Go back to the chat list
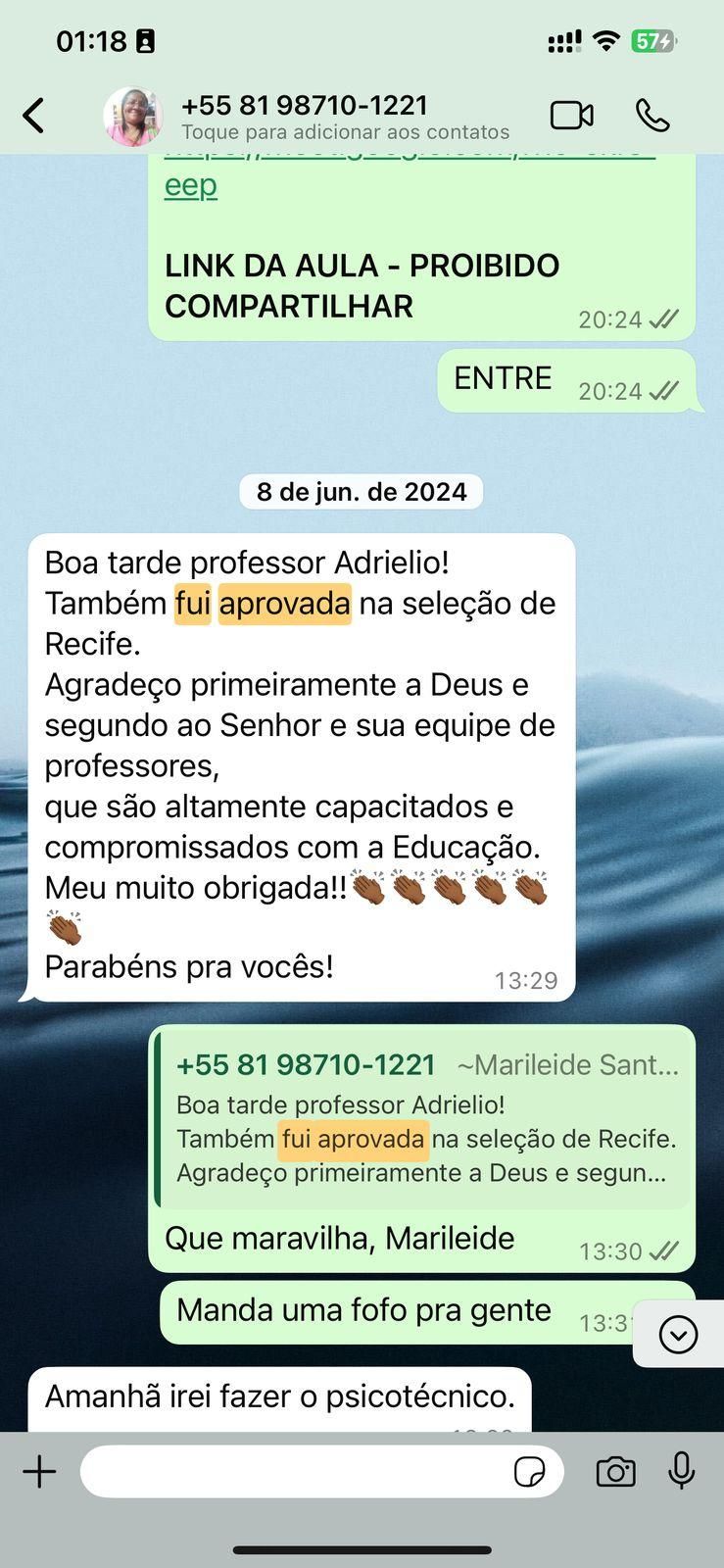The height and width of the screenshot is (1568, 724). 34,116
